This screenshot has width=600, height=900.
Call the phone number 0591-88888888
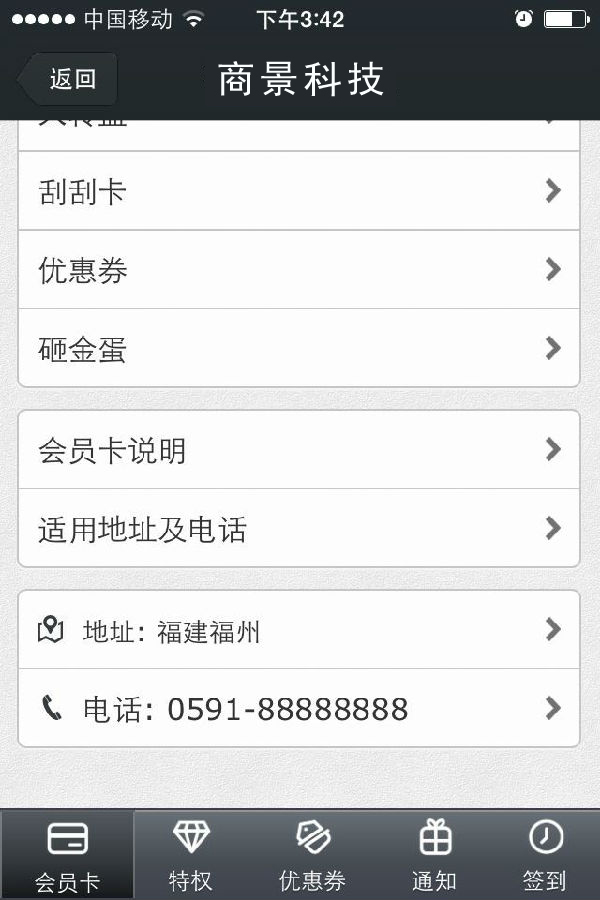point(298,709)
